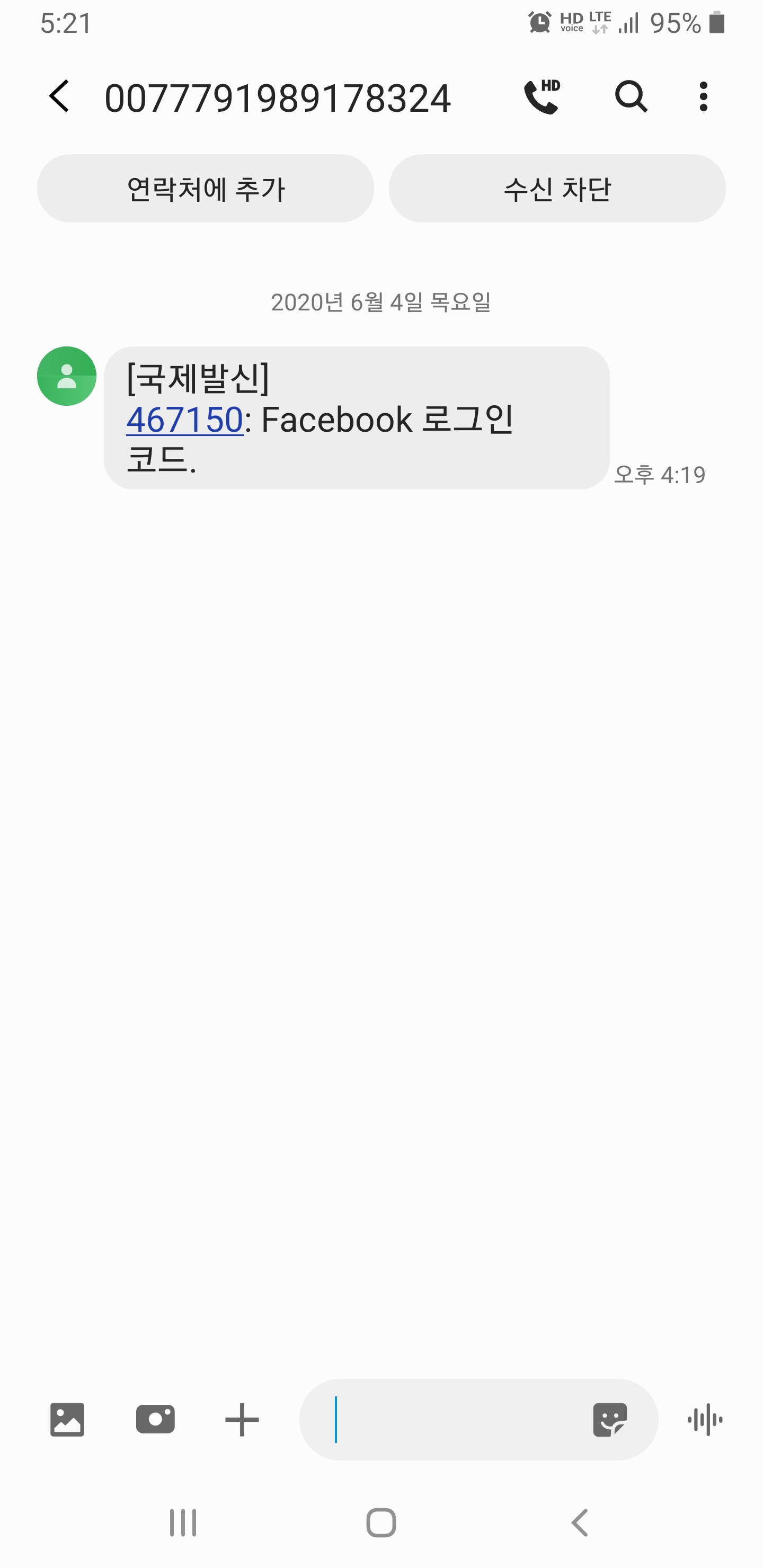Tap 연락처에 추가 to add contact
Image resolution: width=763 pixels, height=1568 pixels.
pos(205,189)
